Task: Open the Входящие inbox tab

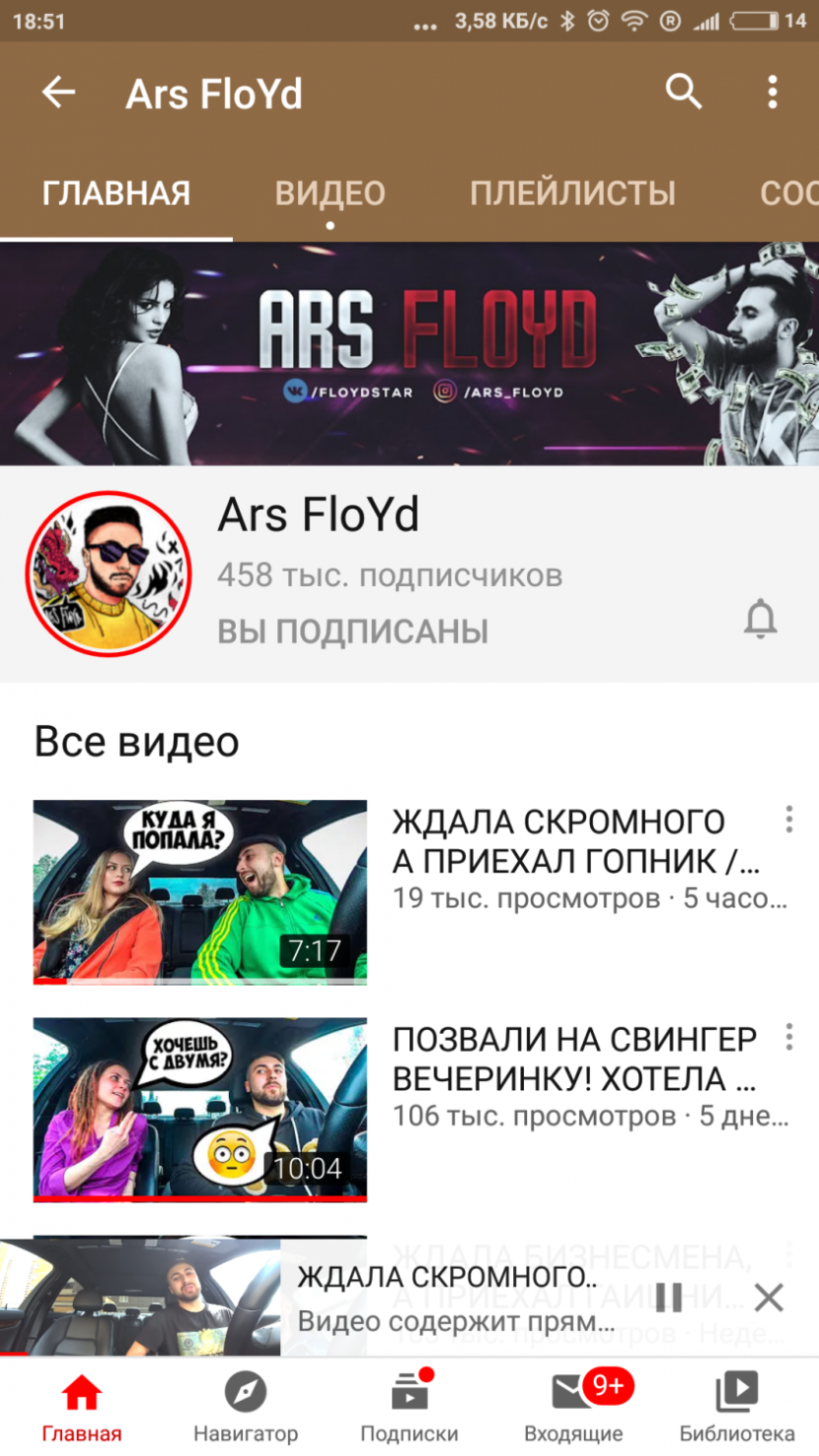Action: (x=573, y=1406)
